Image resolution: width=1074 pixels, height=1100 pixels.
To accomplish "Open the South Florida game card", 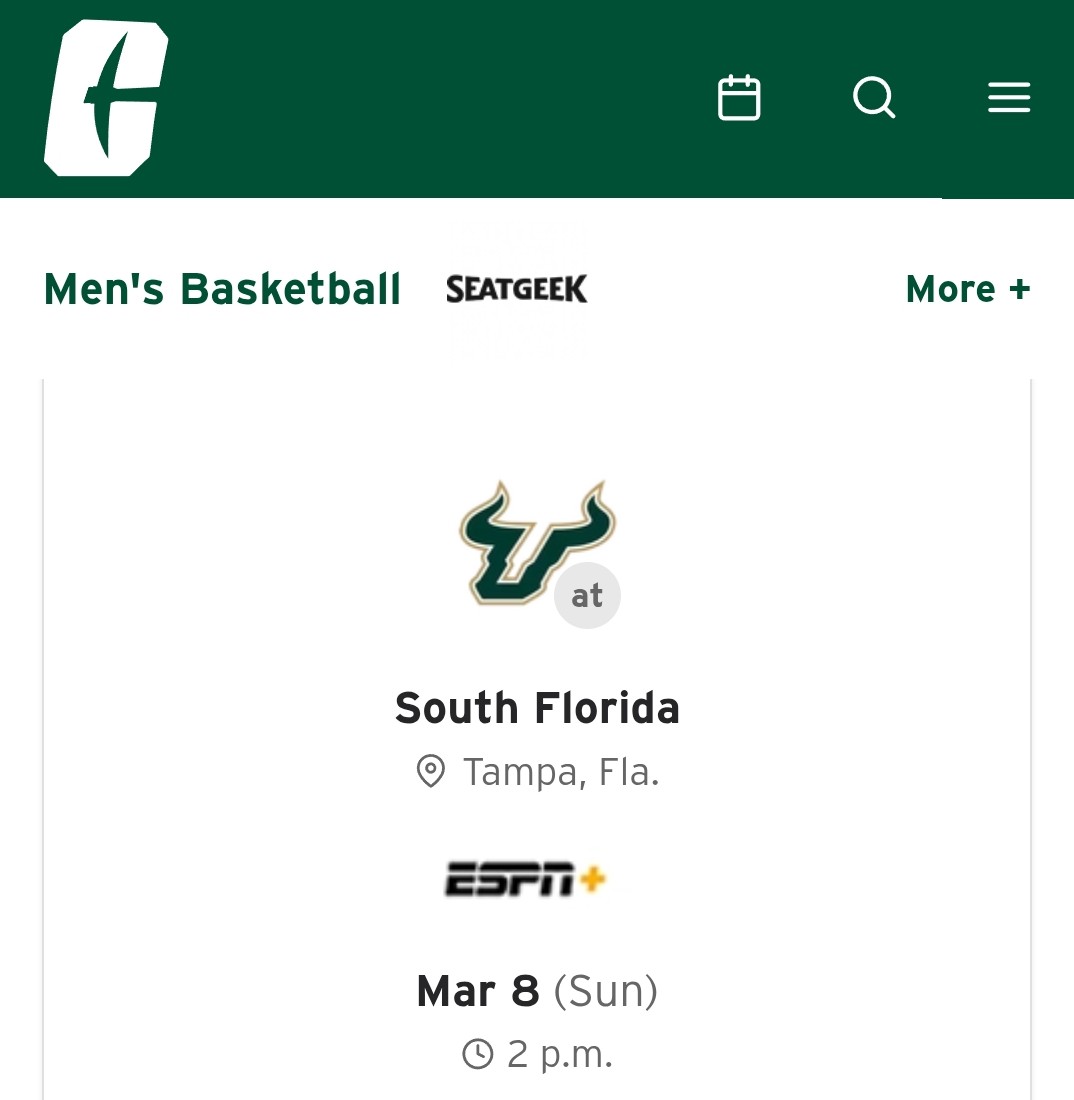I will click(537, 708).
